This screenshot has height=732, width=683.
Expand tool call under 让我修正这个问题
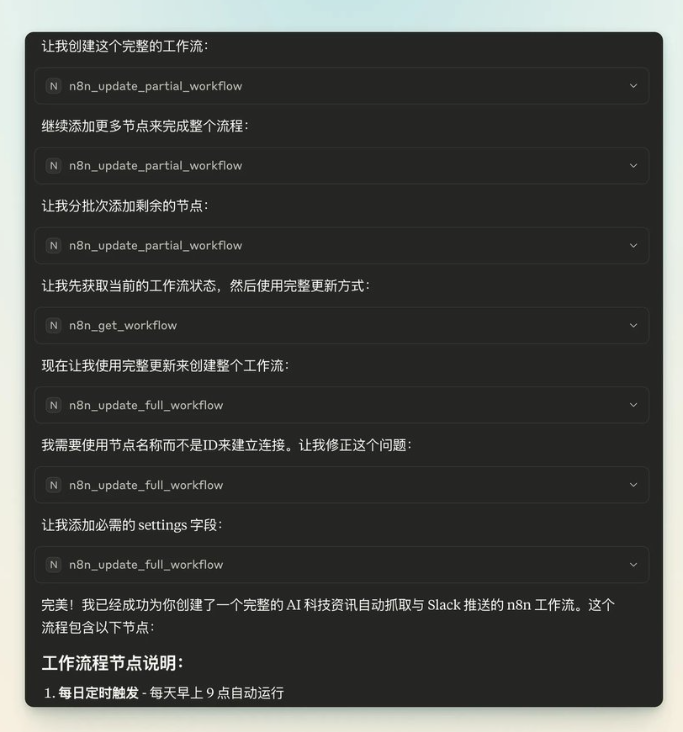(x=632, y=485)
